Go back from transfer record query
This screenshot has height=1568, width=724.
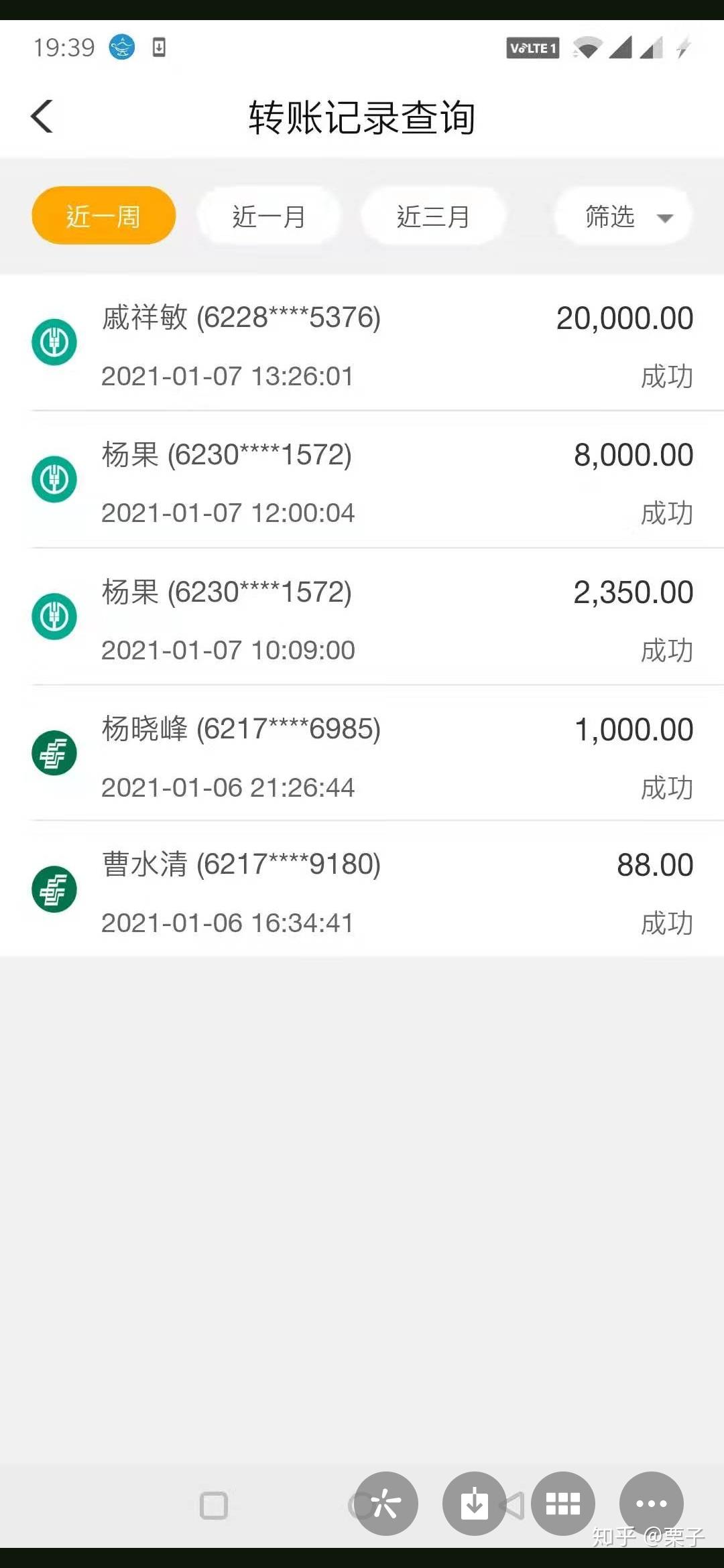(42, 117)
